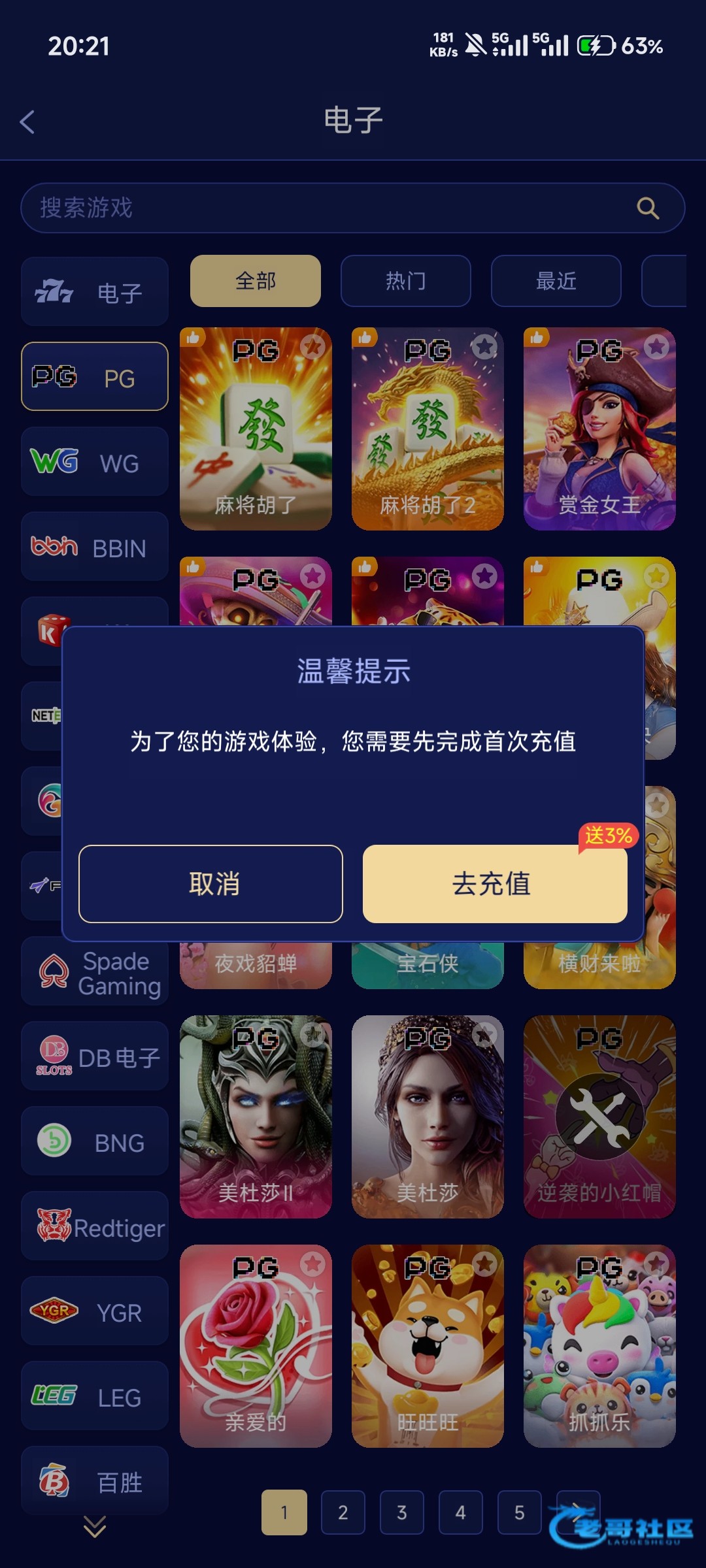Screen dimensions: 706x1568
Task: Go to recharge via 去充值
Action: pyautogui.click(x=495, y=883)
